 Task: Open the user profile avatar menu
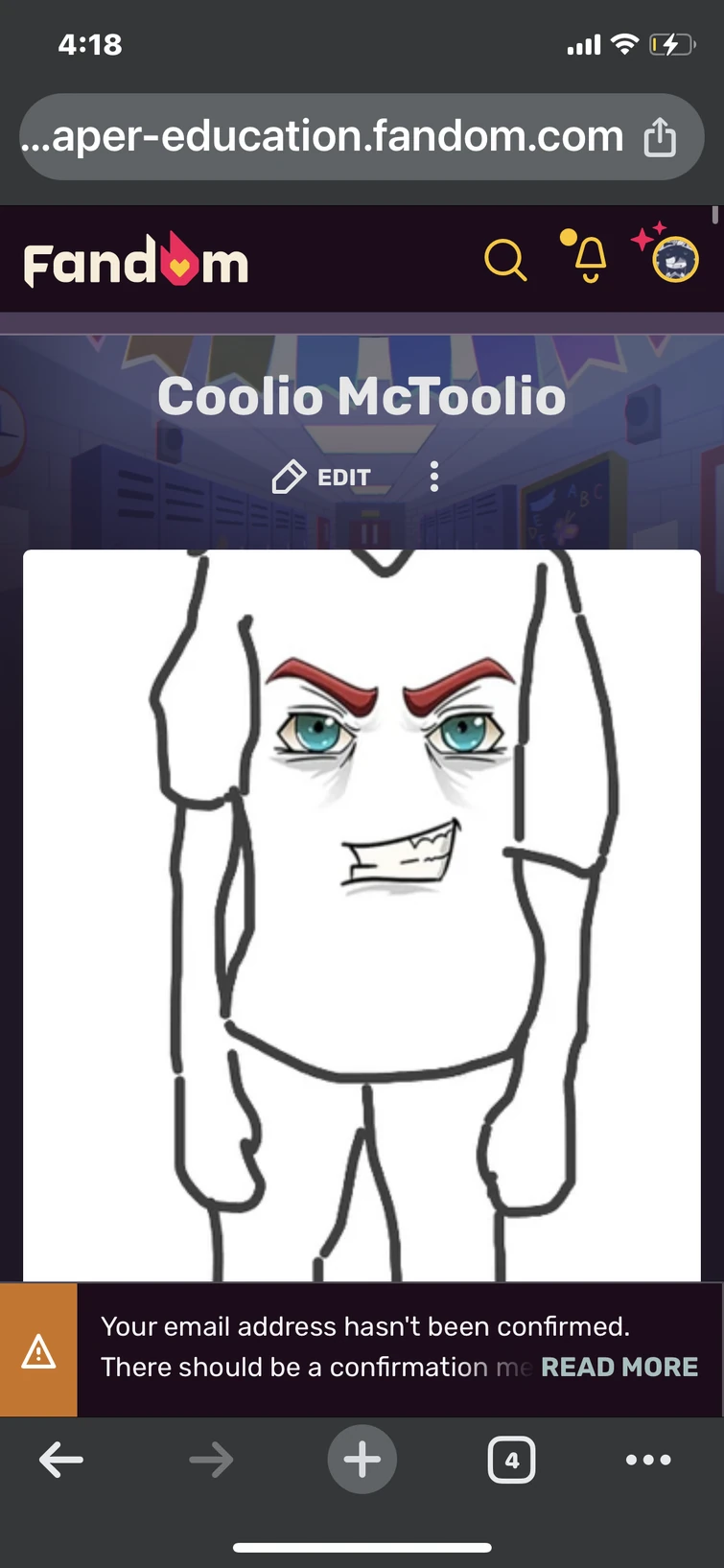[674, 259]
